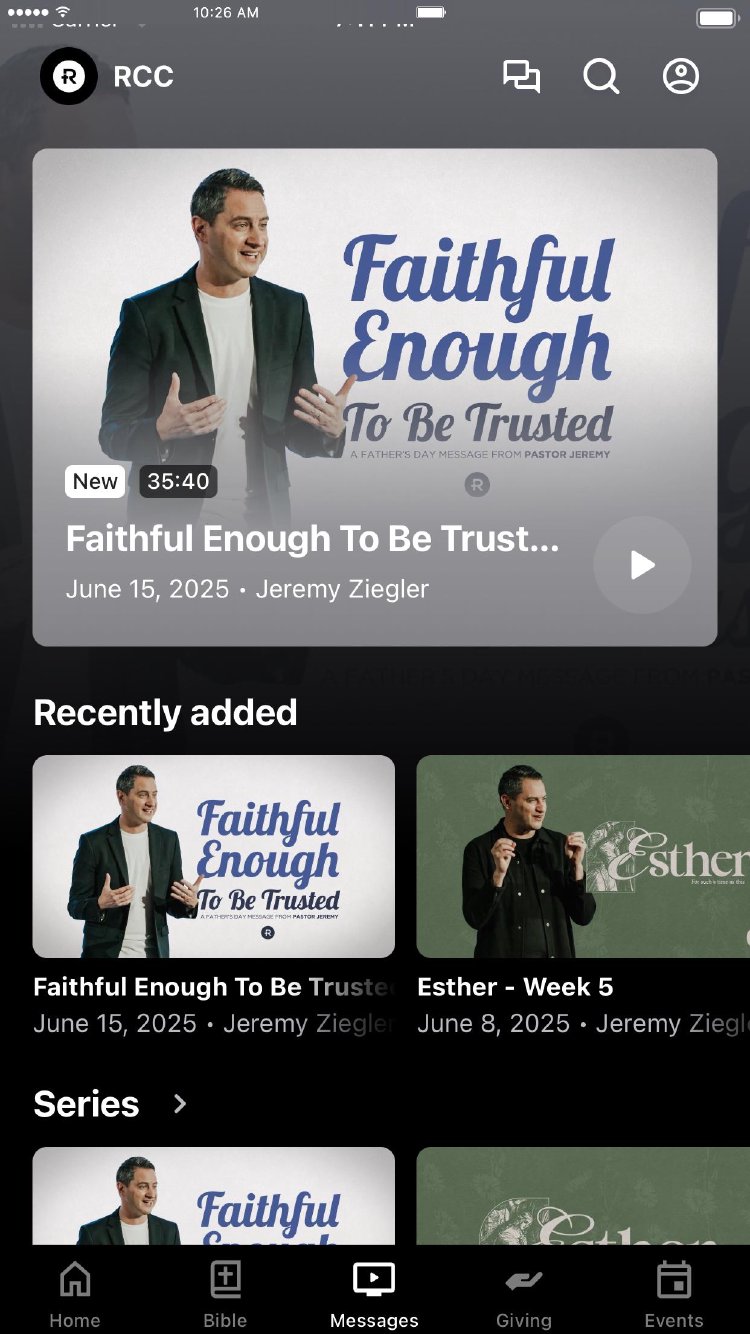Open the Esther series tile under Series

(582, 1196)
